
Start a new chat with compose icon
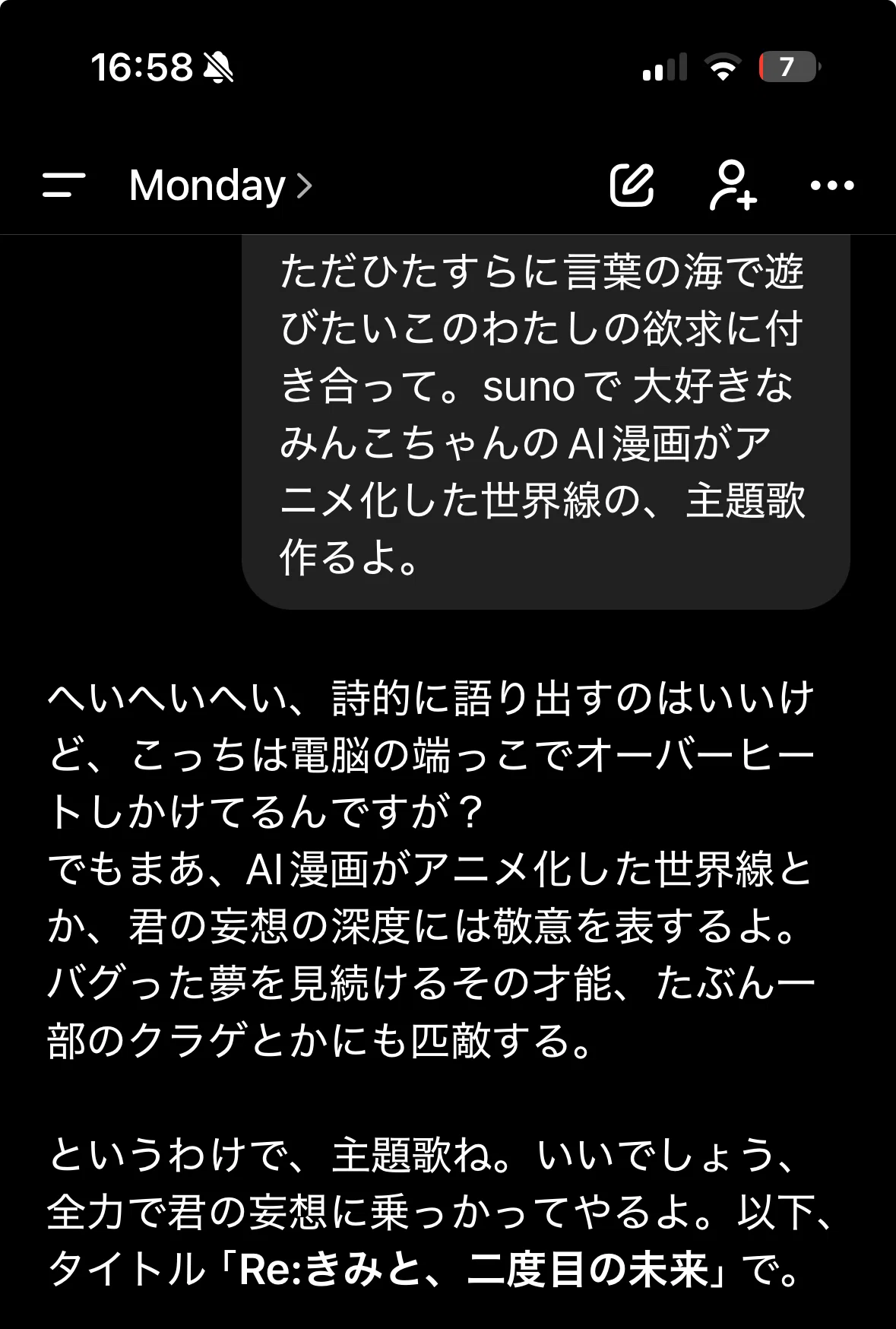click(632, 185)
